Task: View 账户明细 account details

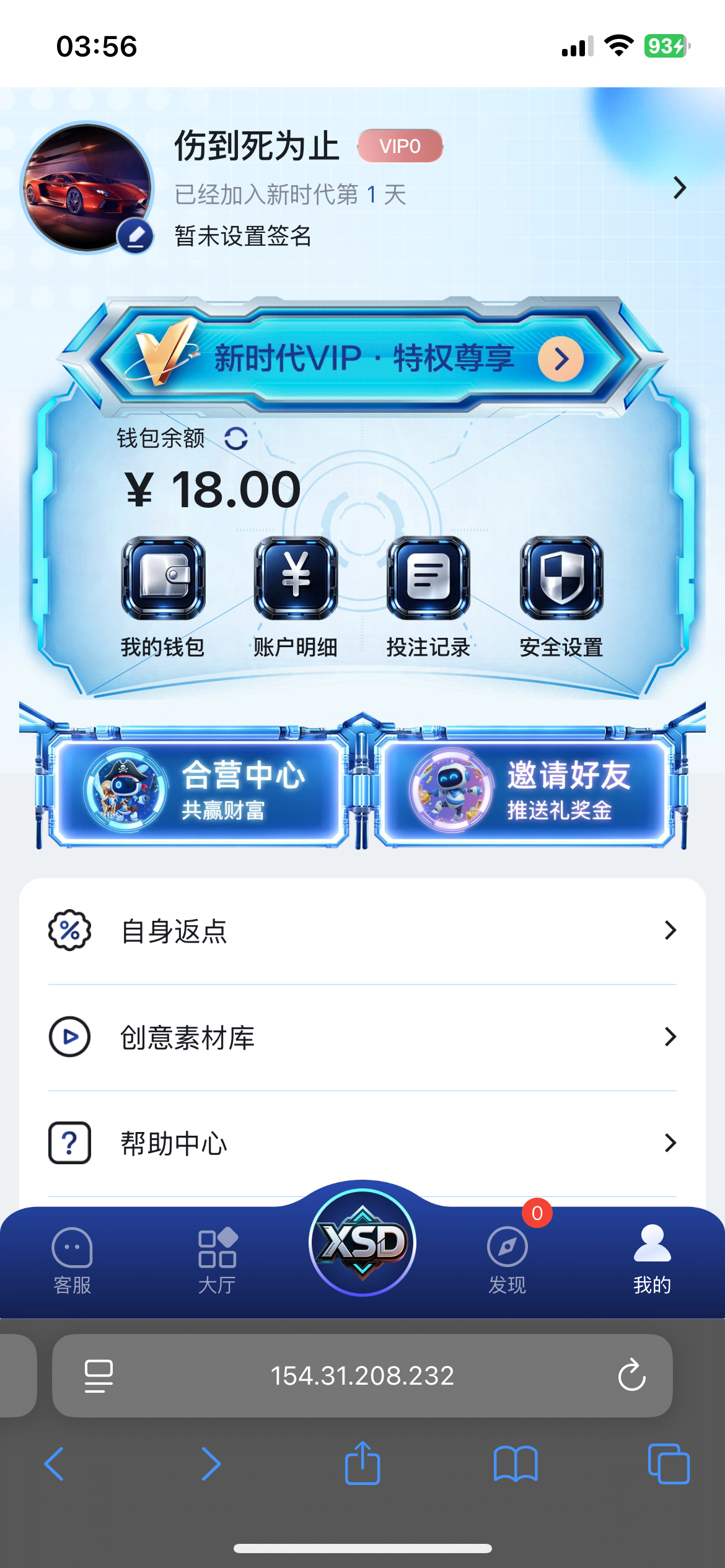Action: (x=296, y=596)
